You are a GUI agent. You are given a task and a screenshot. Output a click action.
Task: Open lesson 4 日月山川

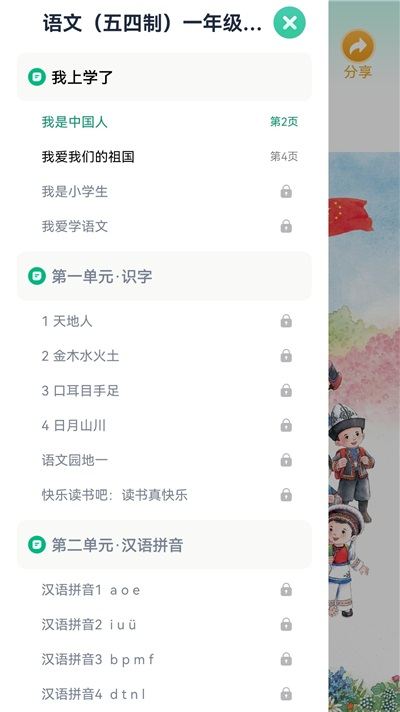(x=164, y=425)
